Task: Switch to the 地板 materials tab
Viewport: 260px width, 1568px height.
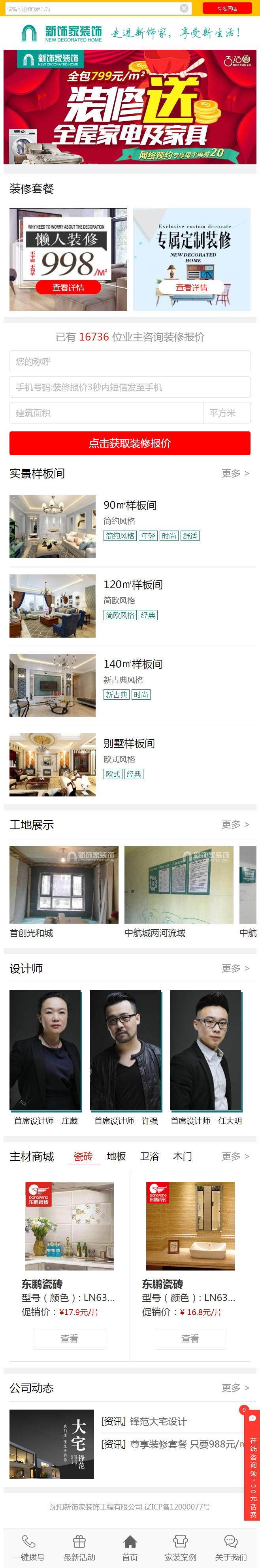Action: (x=116, y=1156)
